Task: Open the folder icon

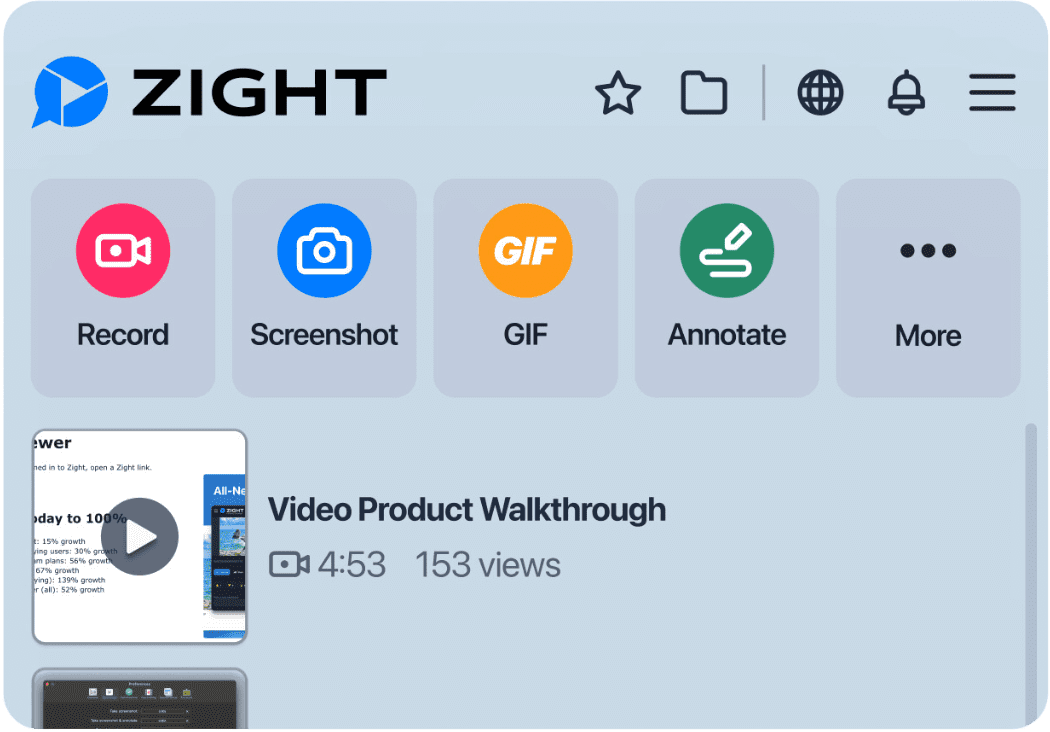Action: click(x=704, y=93)
